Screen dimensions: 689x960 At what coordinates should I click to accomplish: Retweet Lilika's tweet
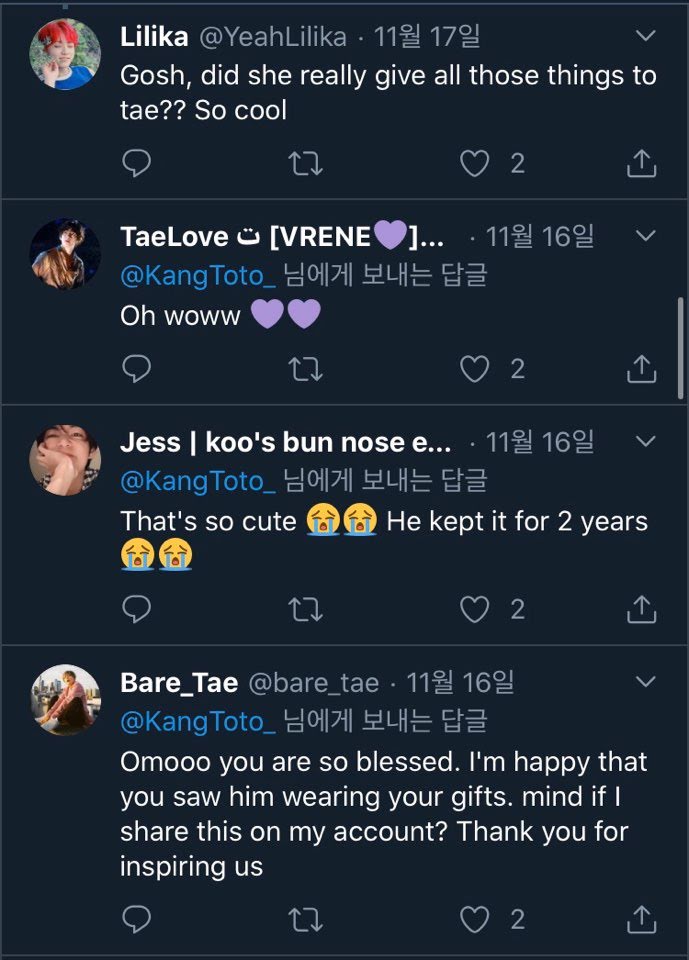pyautogui.click(x=305, y=163)
